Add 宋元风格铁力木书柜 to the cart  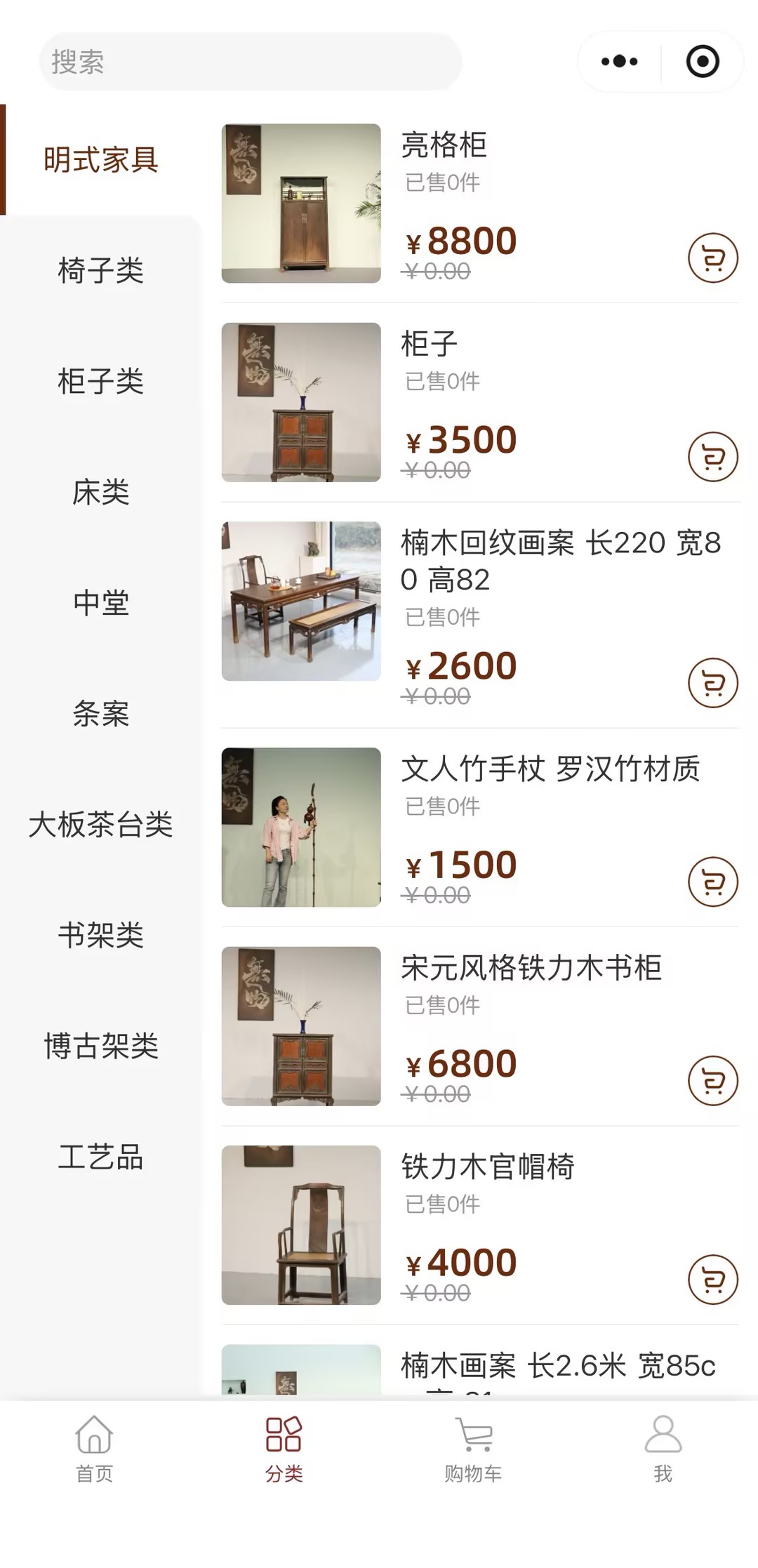tap(712, 1081)
